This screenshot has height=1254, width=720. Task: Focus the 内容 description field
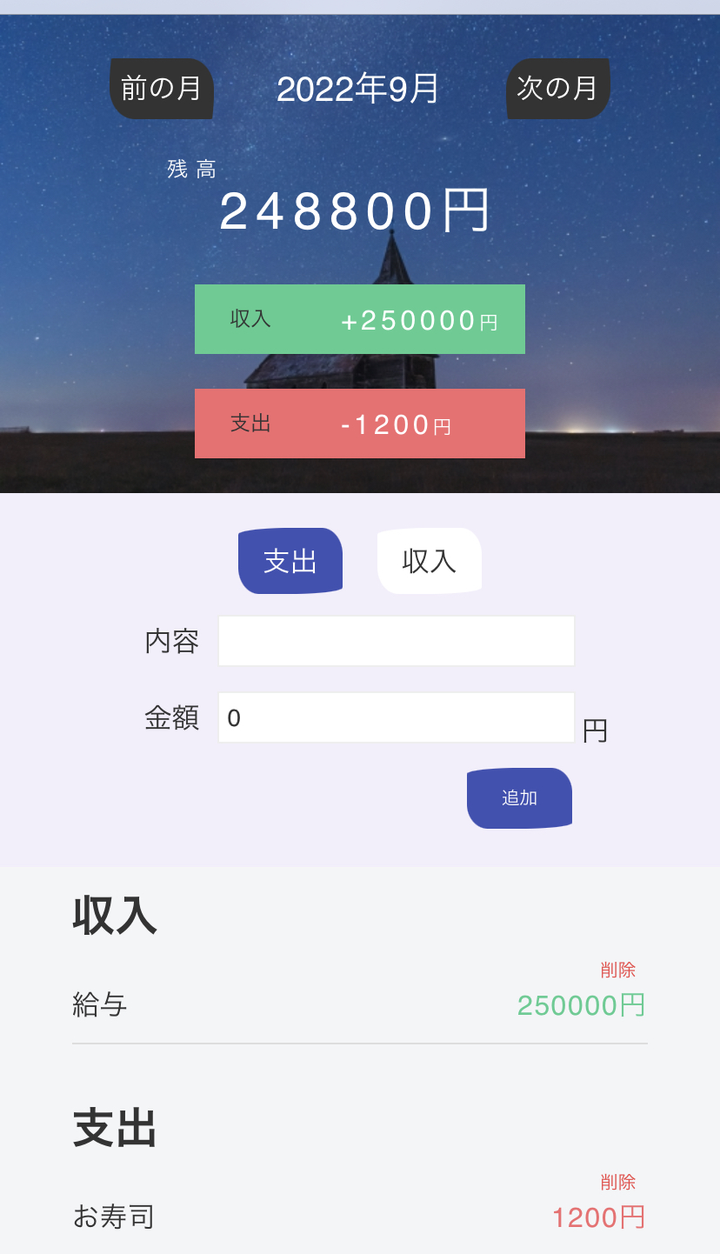point(396,641)
